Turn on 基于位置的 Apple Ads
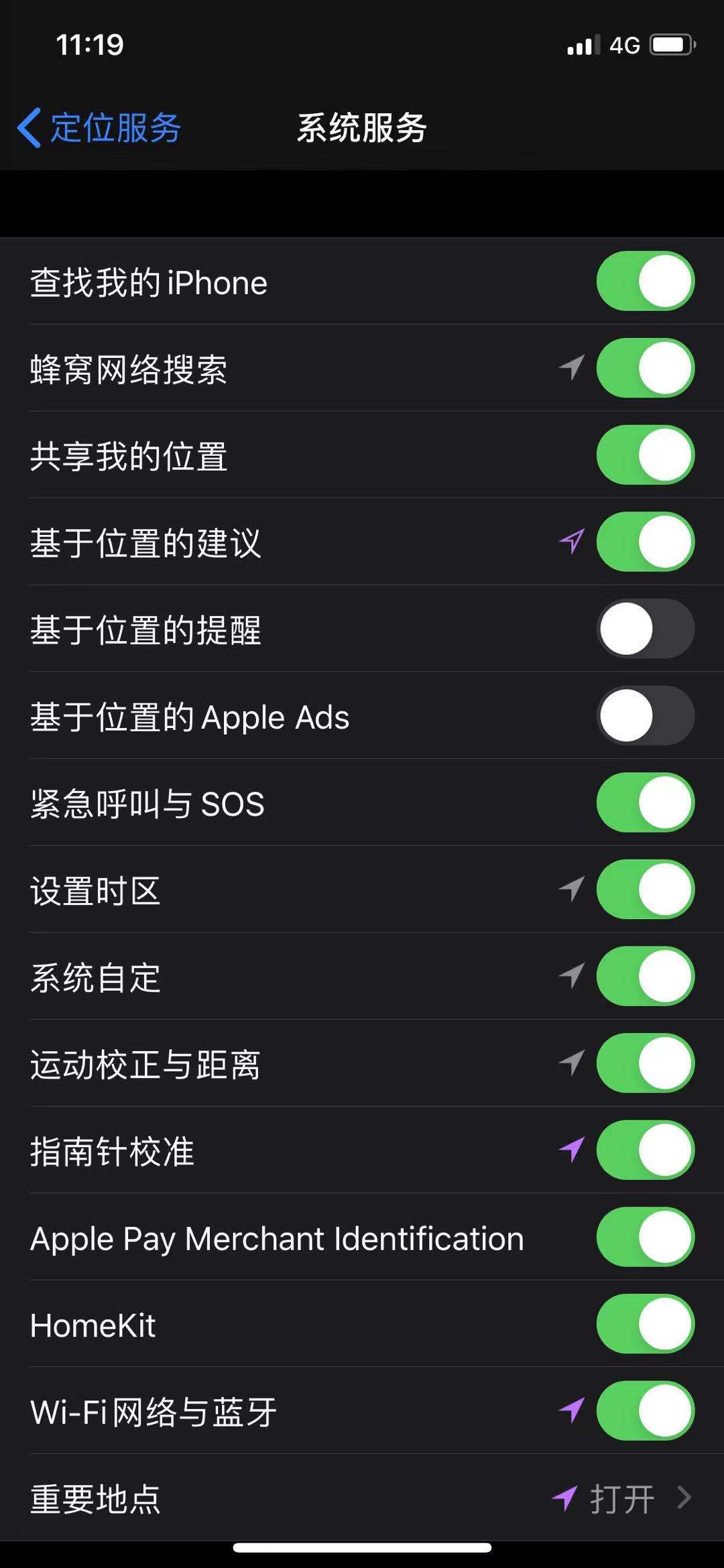 pos(644,716)
